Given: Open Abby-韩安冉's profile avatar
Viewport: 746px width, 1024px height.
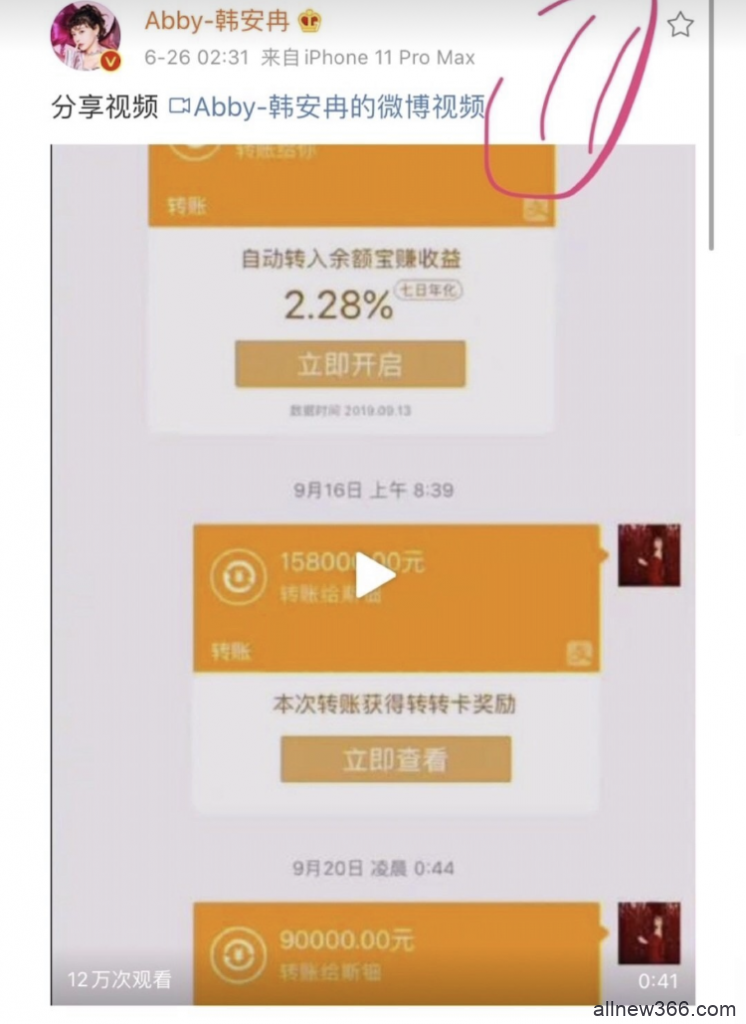Looking at the screenshot, I should (85, 36).
